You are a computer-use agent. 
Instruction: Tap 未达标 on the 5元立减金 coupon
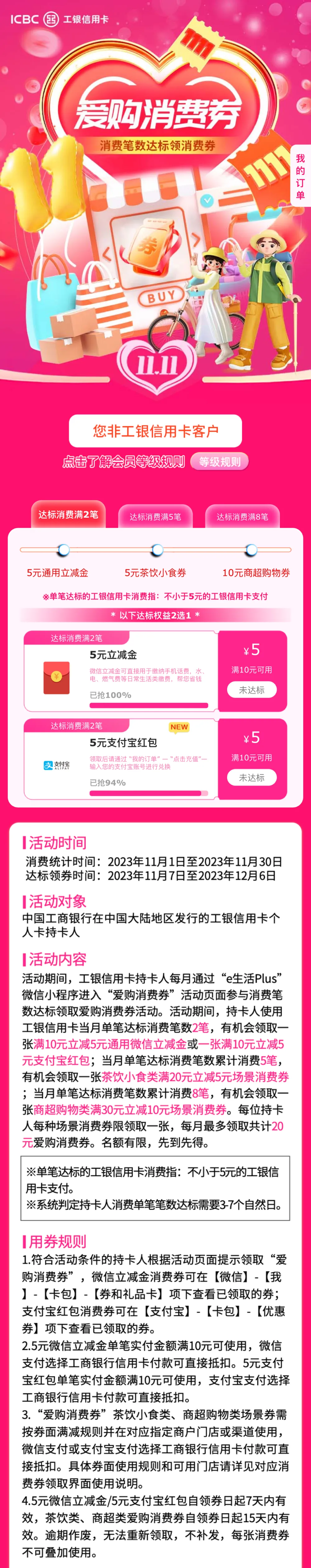[x=252, y=690]
